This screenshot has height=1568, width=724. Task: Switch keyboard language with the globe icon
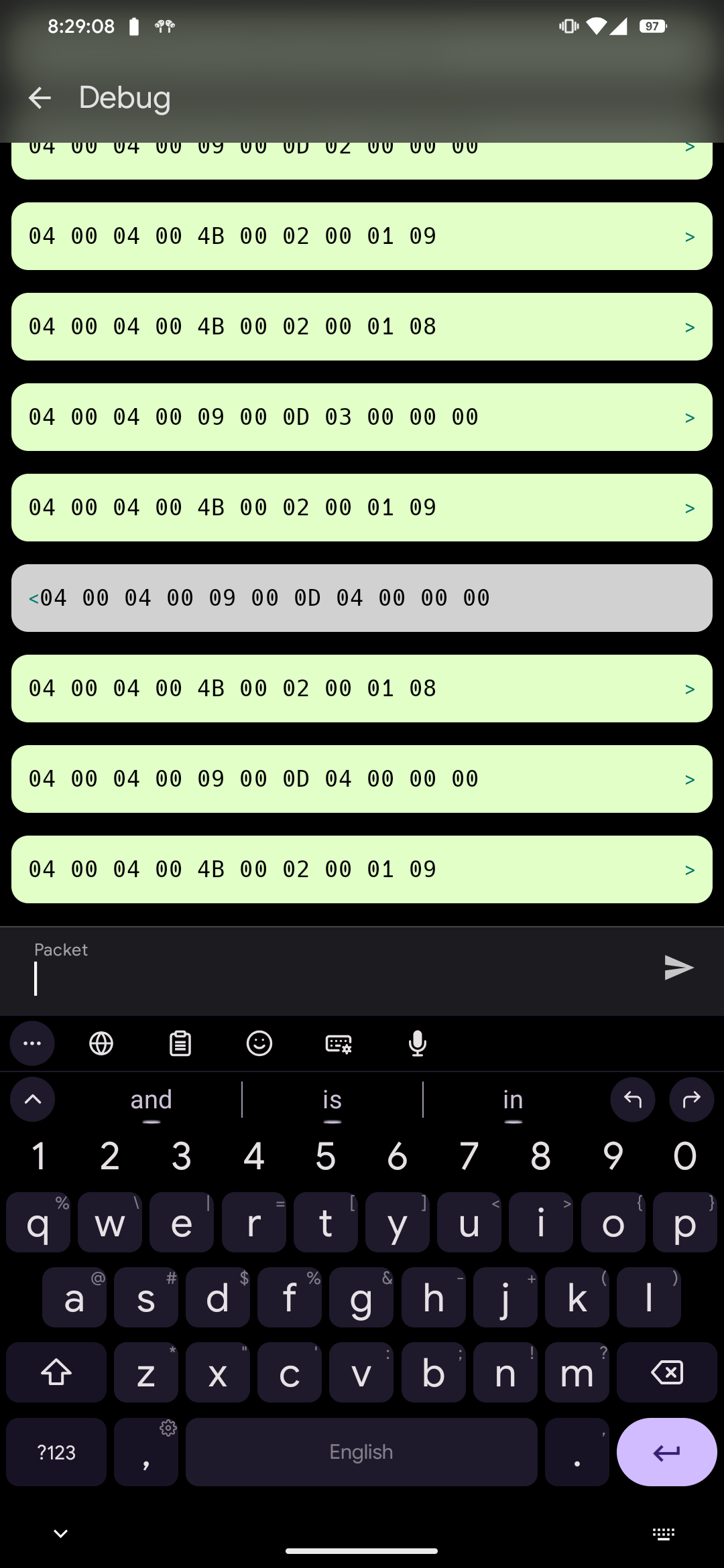(x=101, y=1043)
